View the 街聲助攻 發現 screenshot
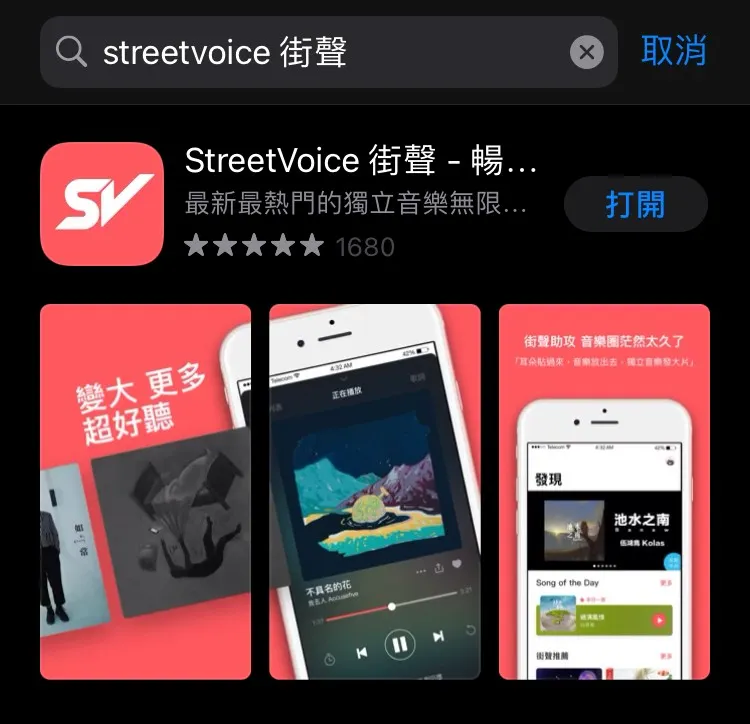 pos(604,492)
